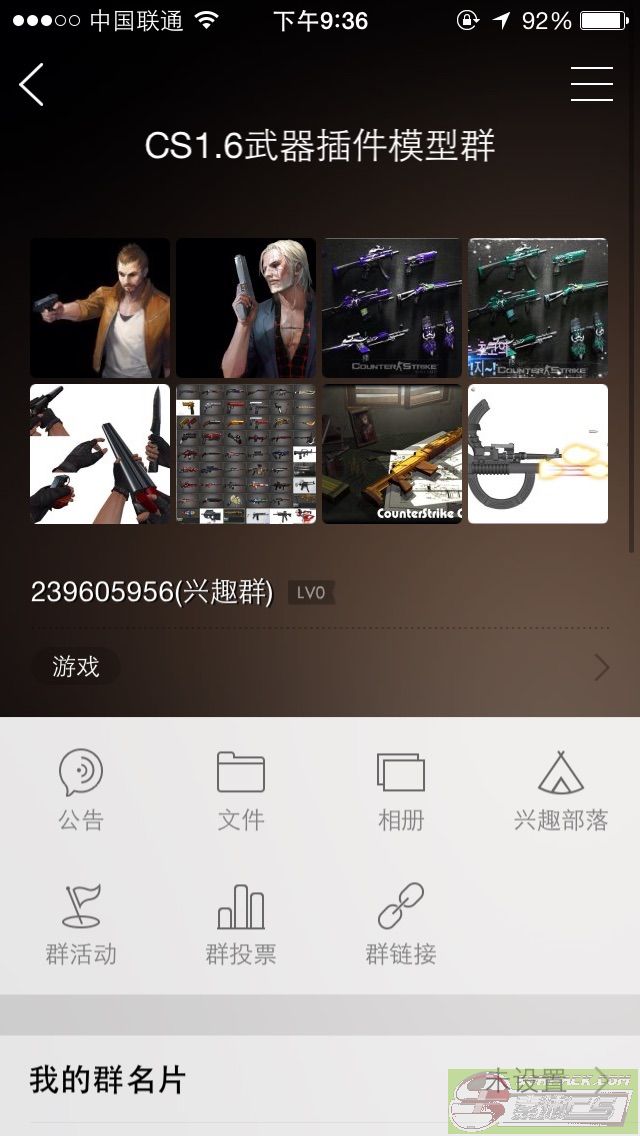Open the 公告 announcements section
The width and height of the screenshot is (640, 1136).
coord(80,789)
